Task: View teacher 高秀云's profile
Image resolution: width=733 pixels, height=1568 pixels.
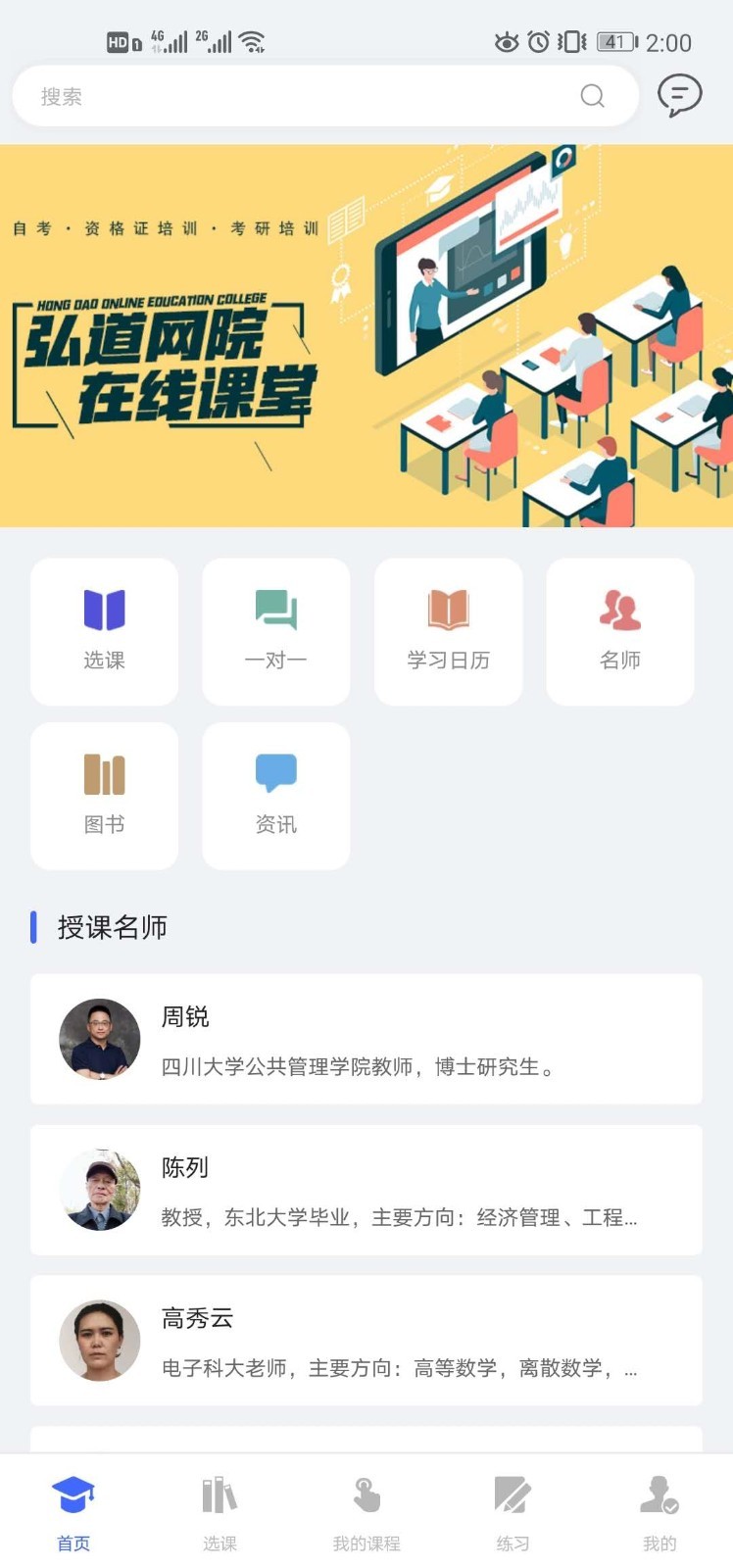Action: (x=366, y=1340)
